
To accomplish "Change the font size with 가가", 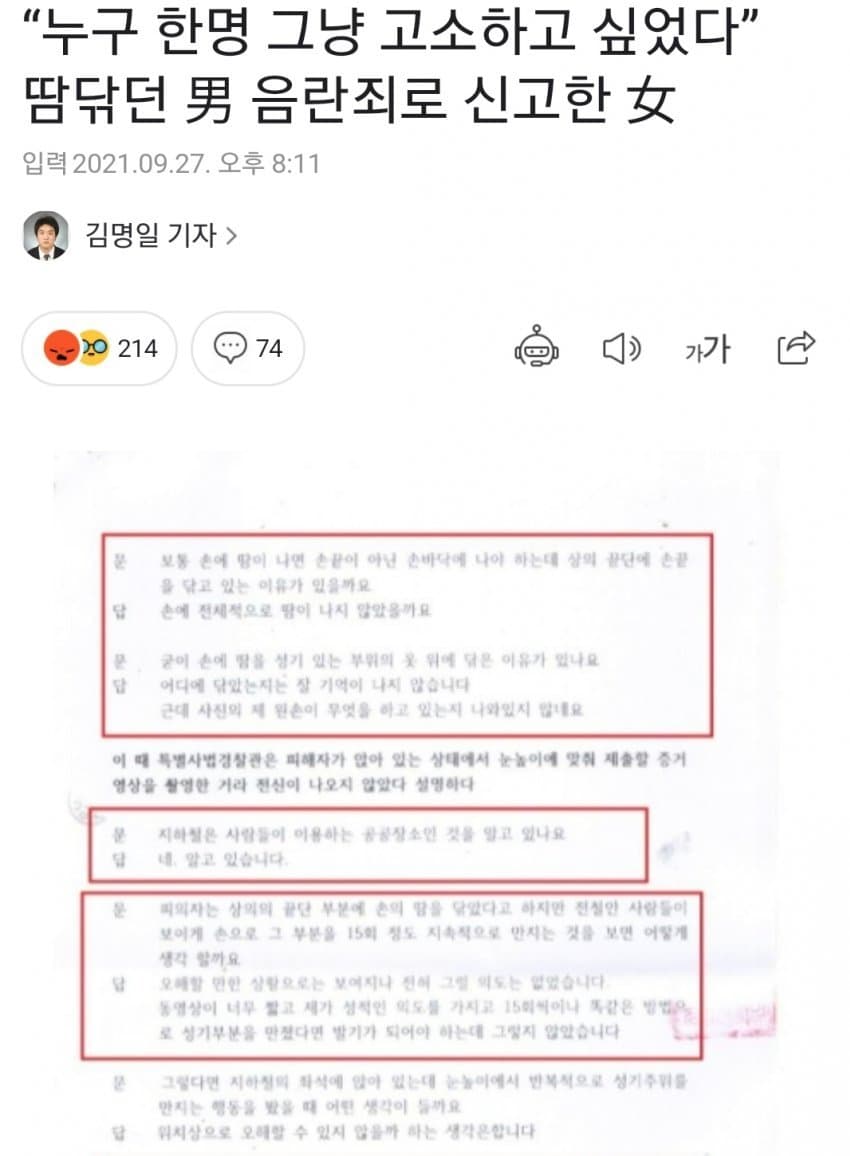I will click(x=707, y=349).
